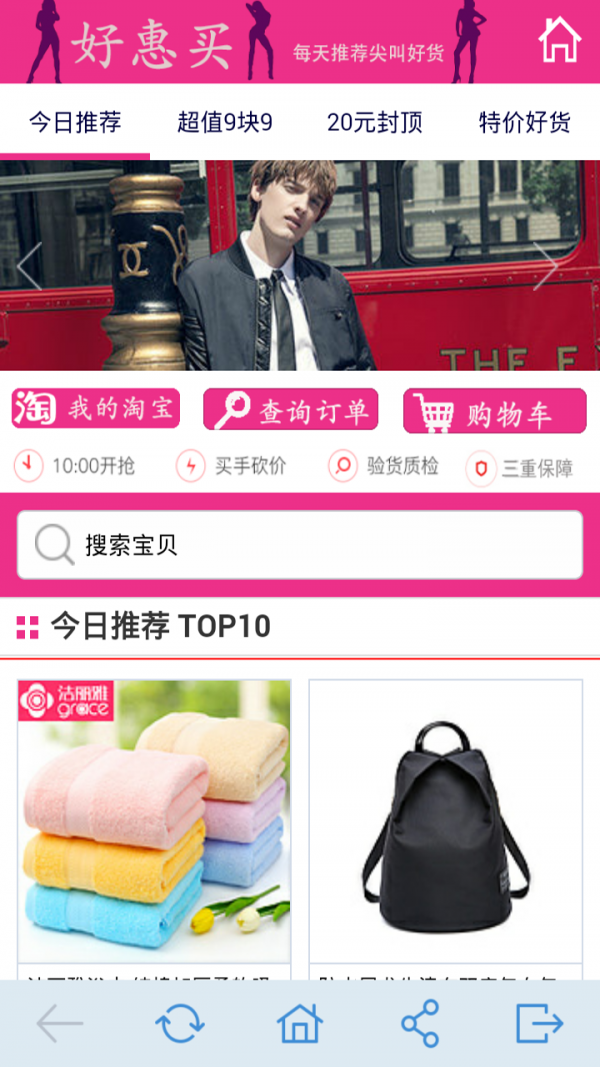Go back with the bottom arrow
600x1067 pixels.
[59, 1024]
